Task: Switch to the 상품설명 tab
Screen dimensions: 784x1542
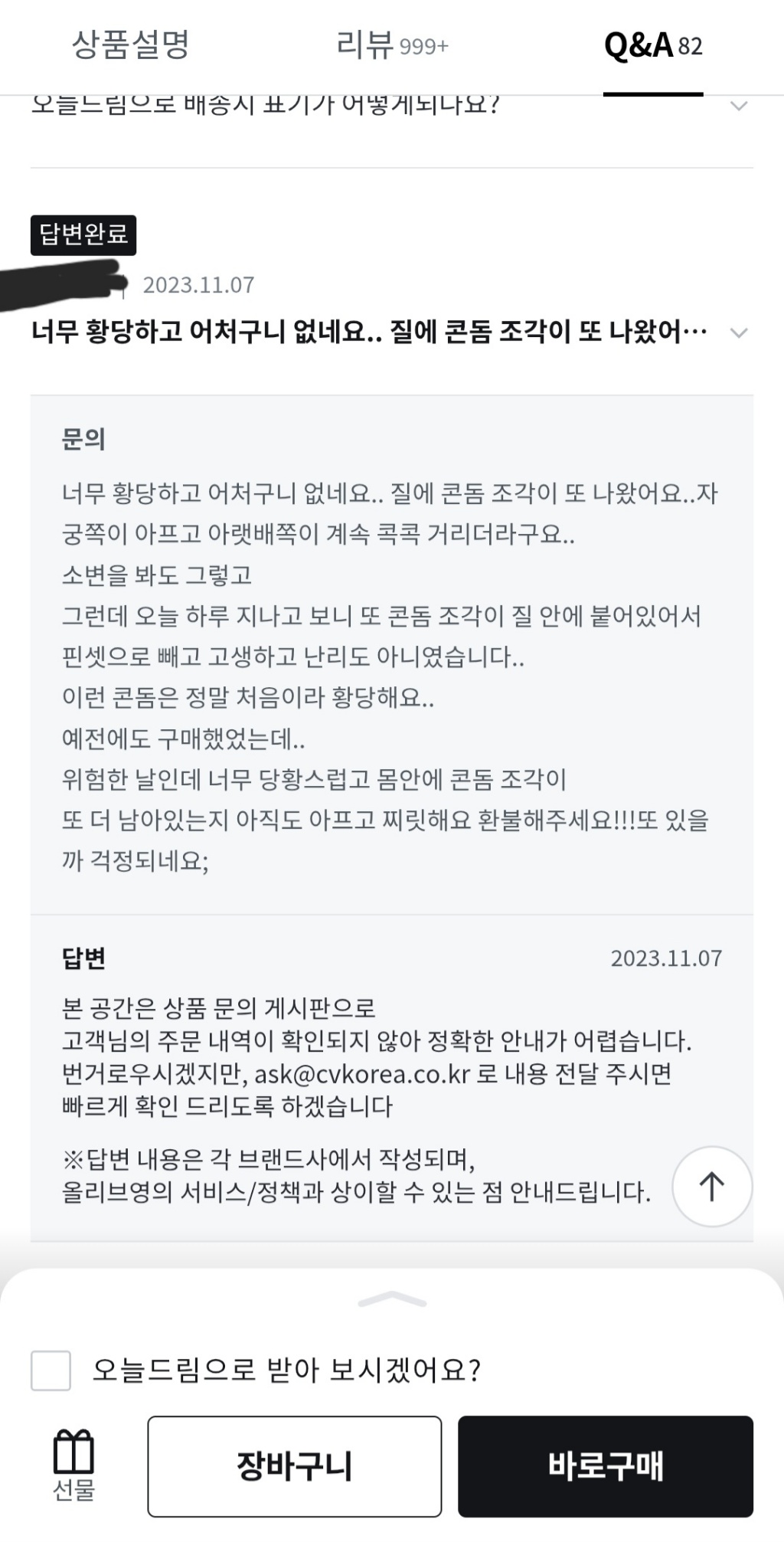Action: coord(130,46)
